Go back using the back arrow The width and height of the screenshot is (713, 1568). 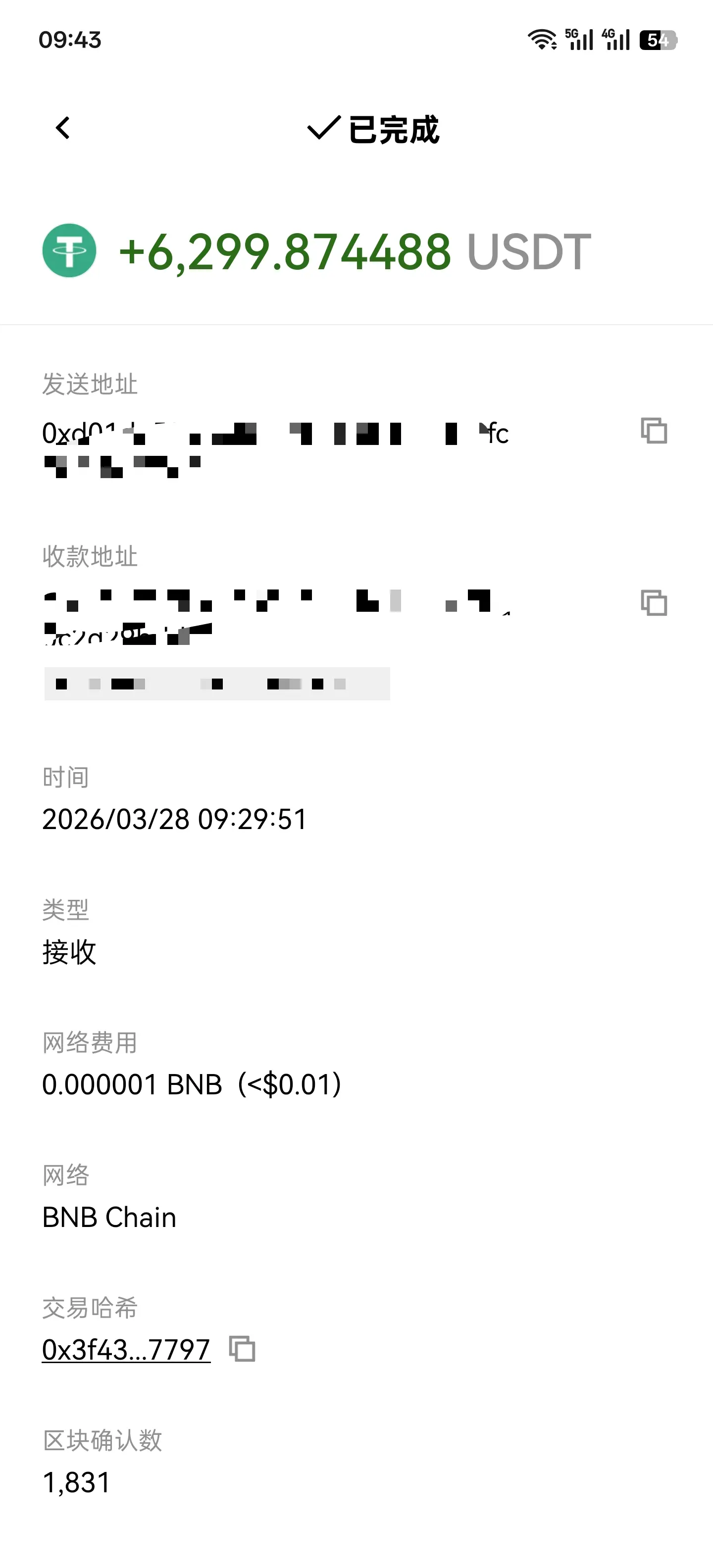click(x=61, y=128)
